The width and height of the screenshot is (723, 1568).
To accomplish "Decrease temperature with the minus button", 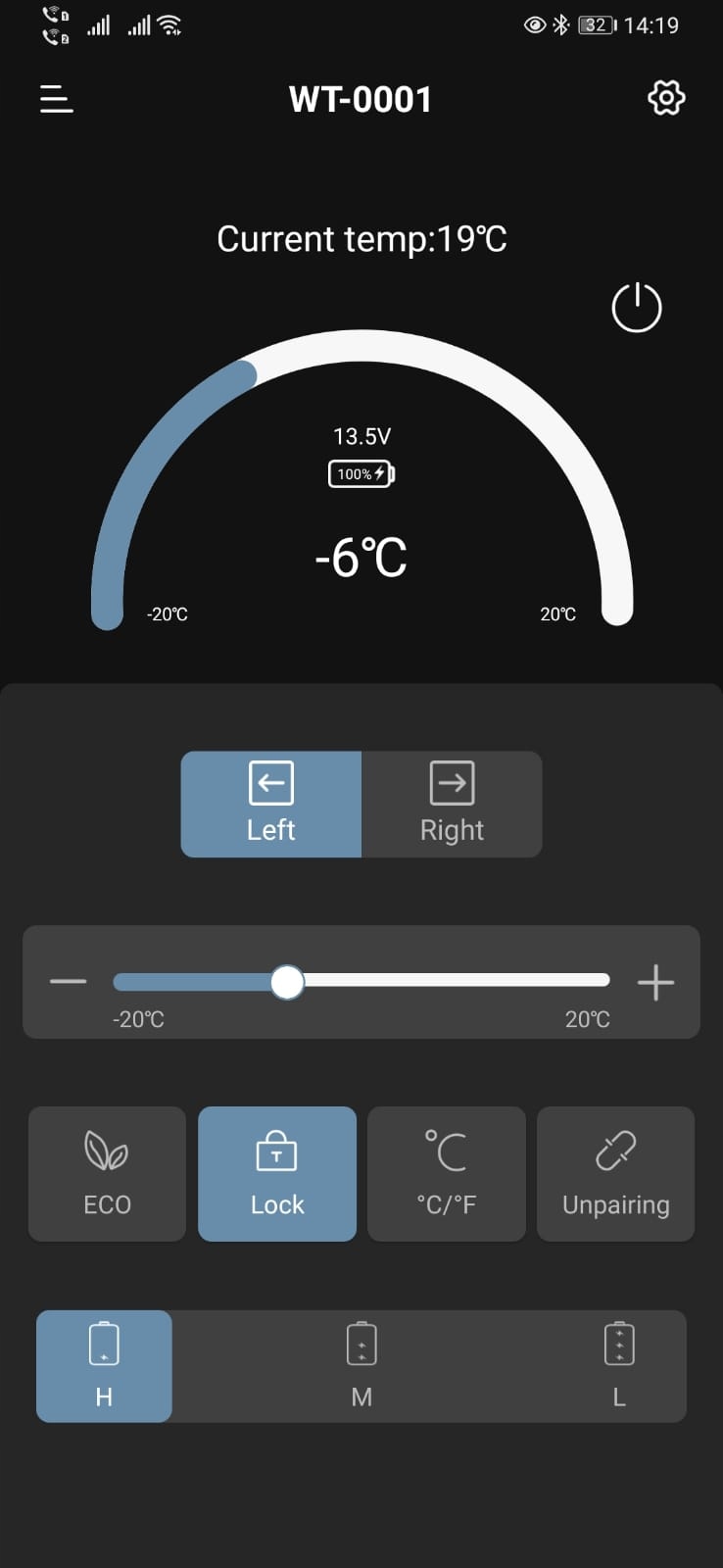I will click(x=69, y=982).
